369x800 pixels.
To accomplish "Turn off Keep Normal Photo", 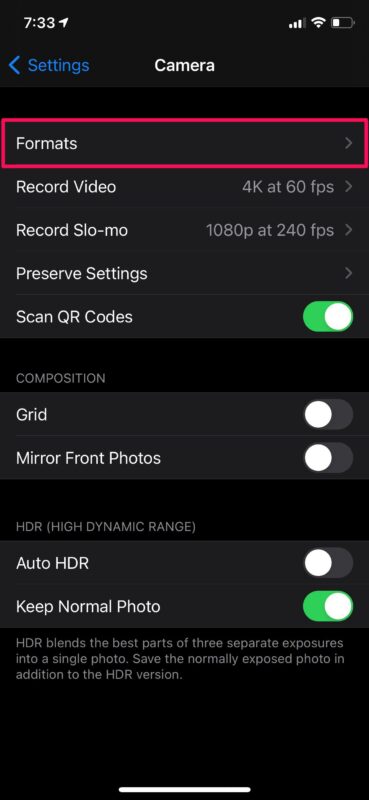I will pyautogui.click(x=328, y=607).
